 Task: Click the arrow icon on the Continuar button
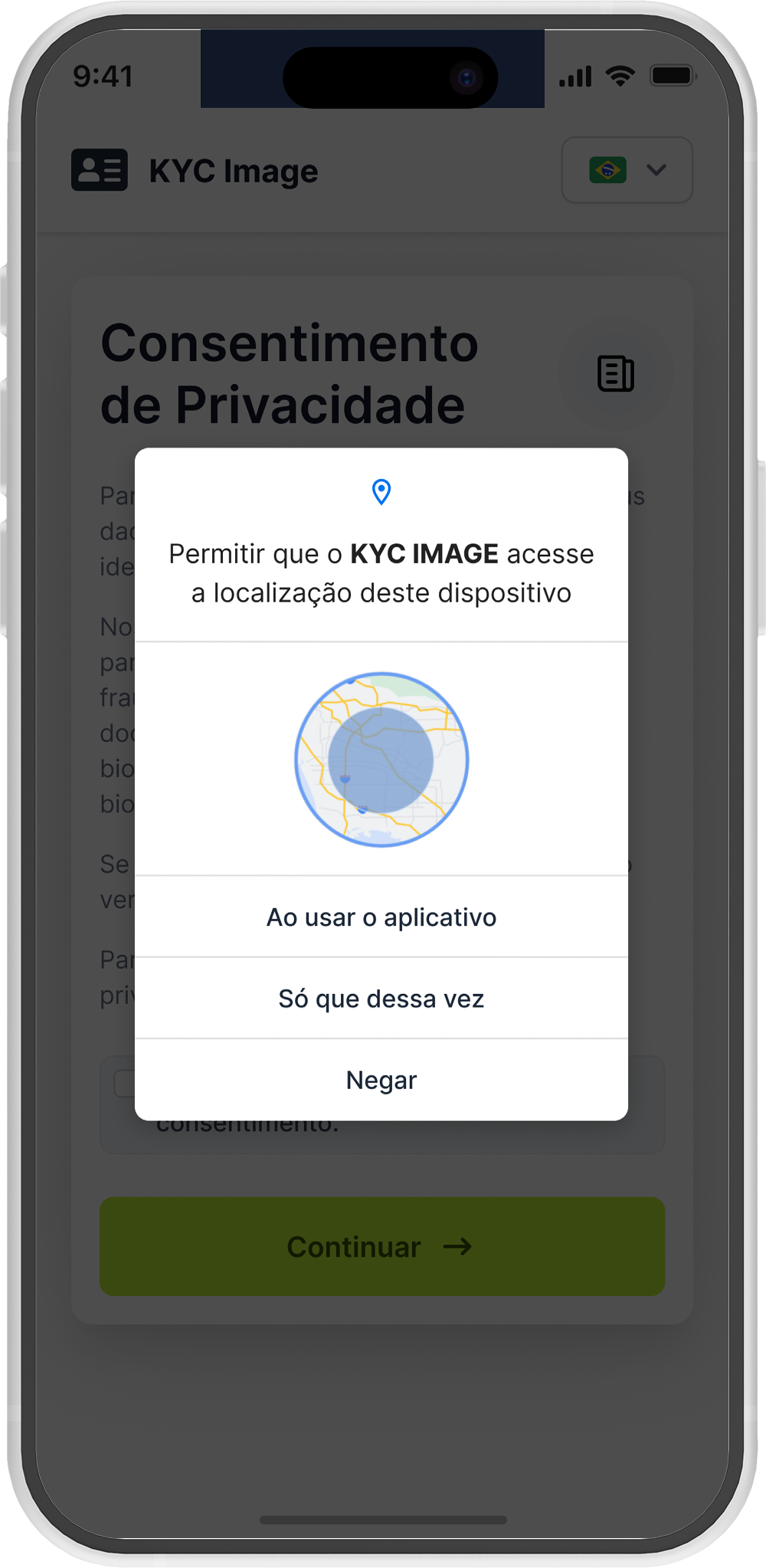460,1246
